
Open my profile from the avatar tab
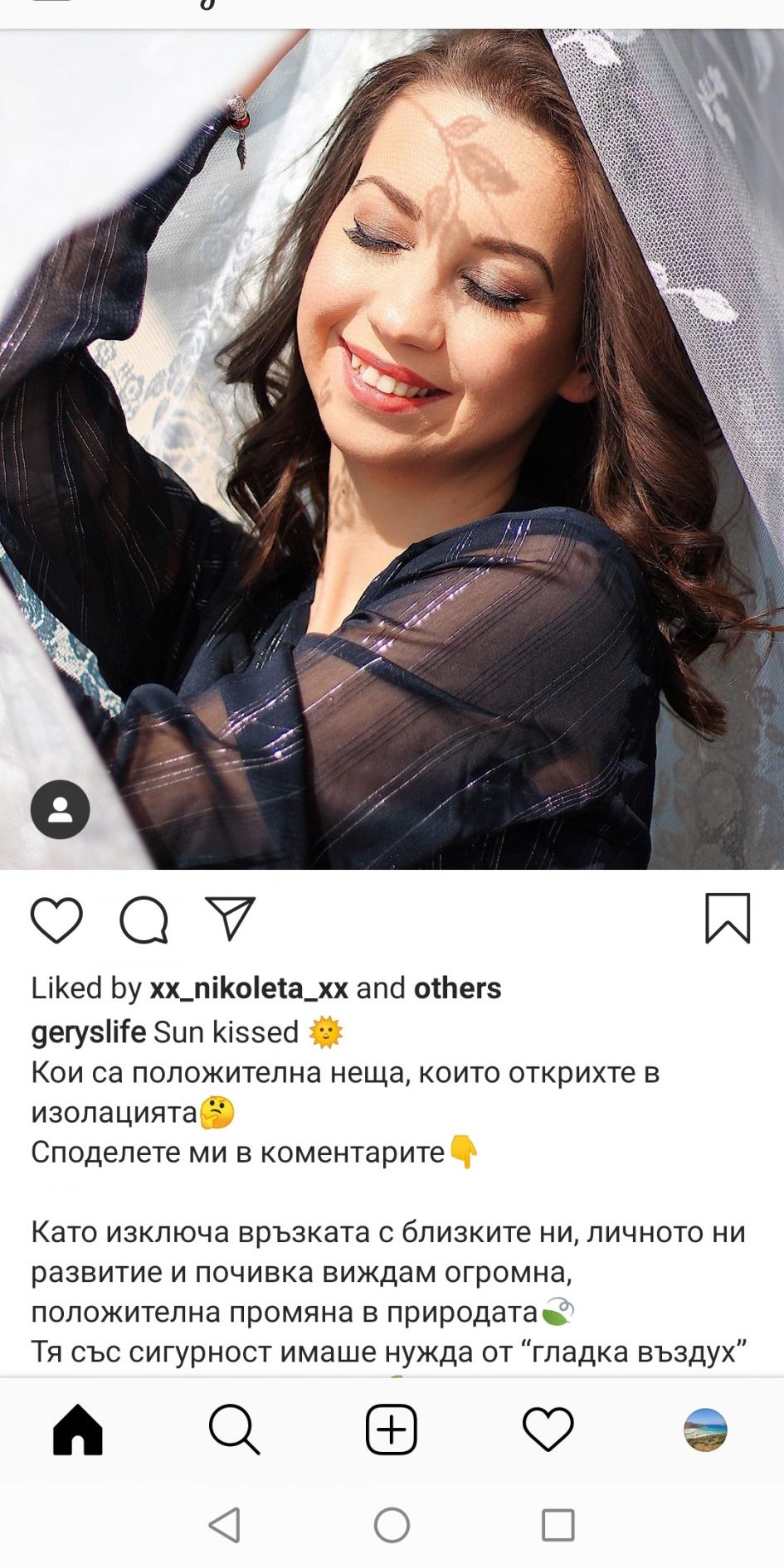[x=705, y=1430]
